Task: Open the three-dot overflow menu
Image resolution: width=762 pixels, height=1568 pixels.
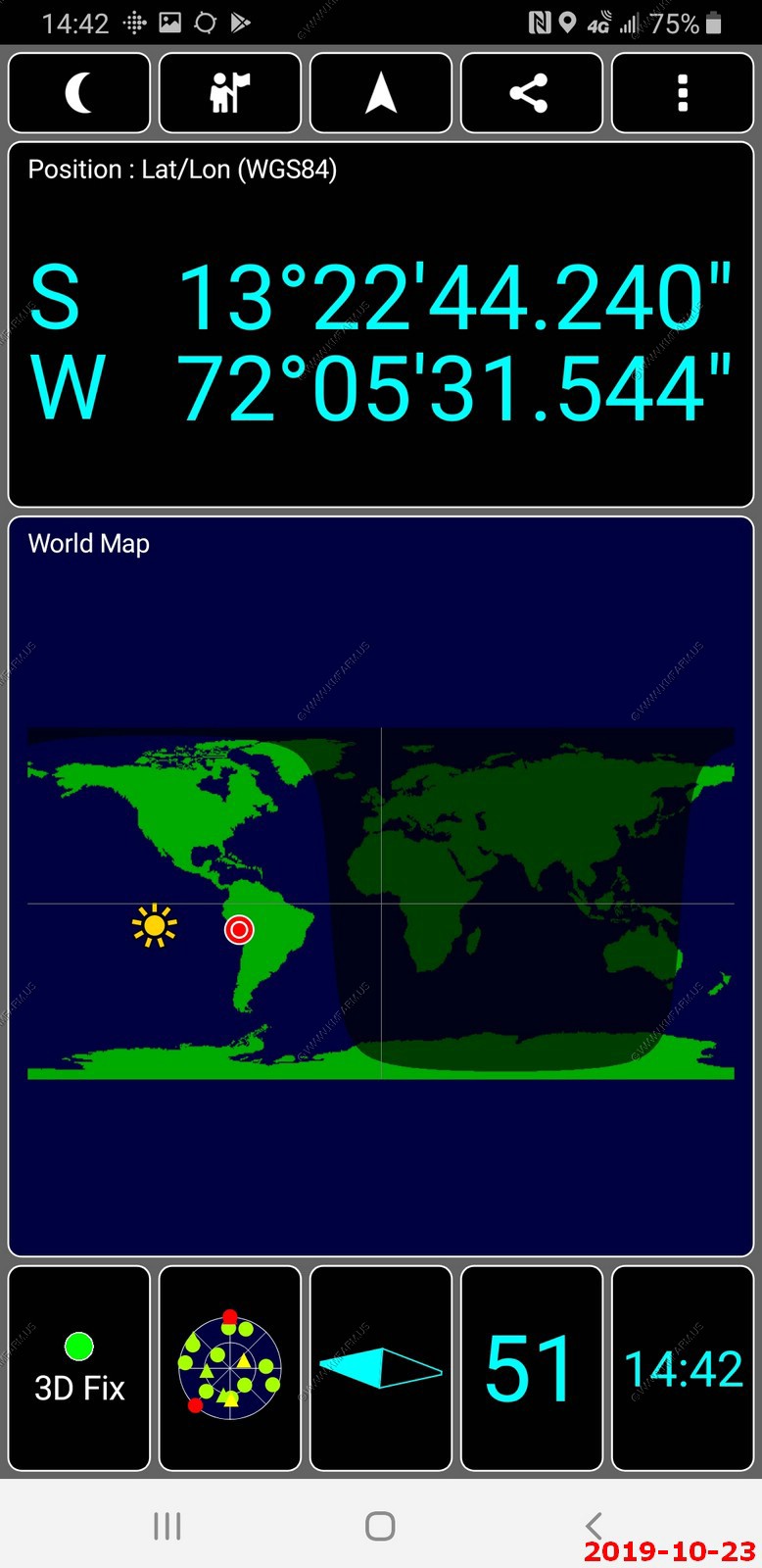Action: pyautogui.click(x=683, y=93)
